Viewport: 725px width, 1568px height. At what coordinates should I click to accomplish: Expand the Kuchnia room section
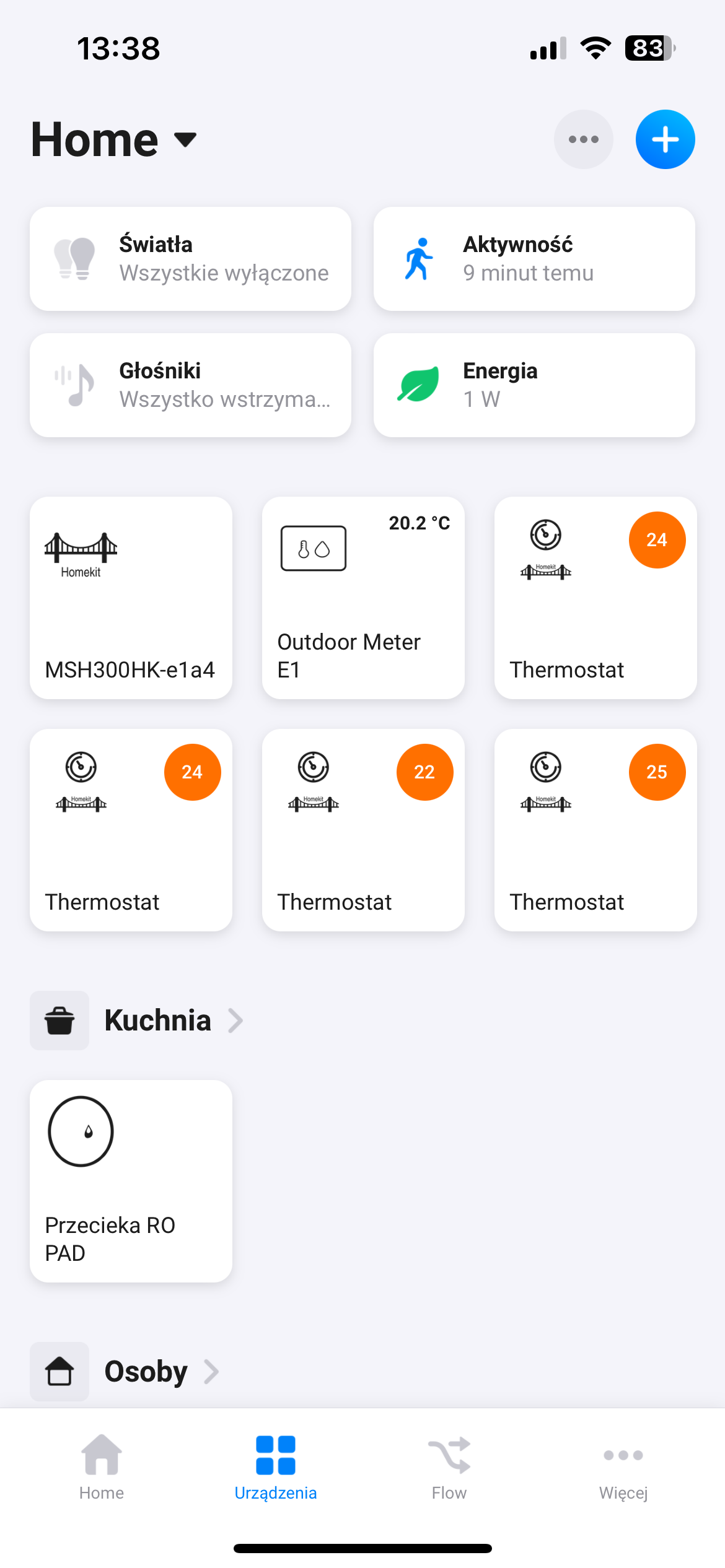[158, 1021]
